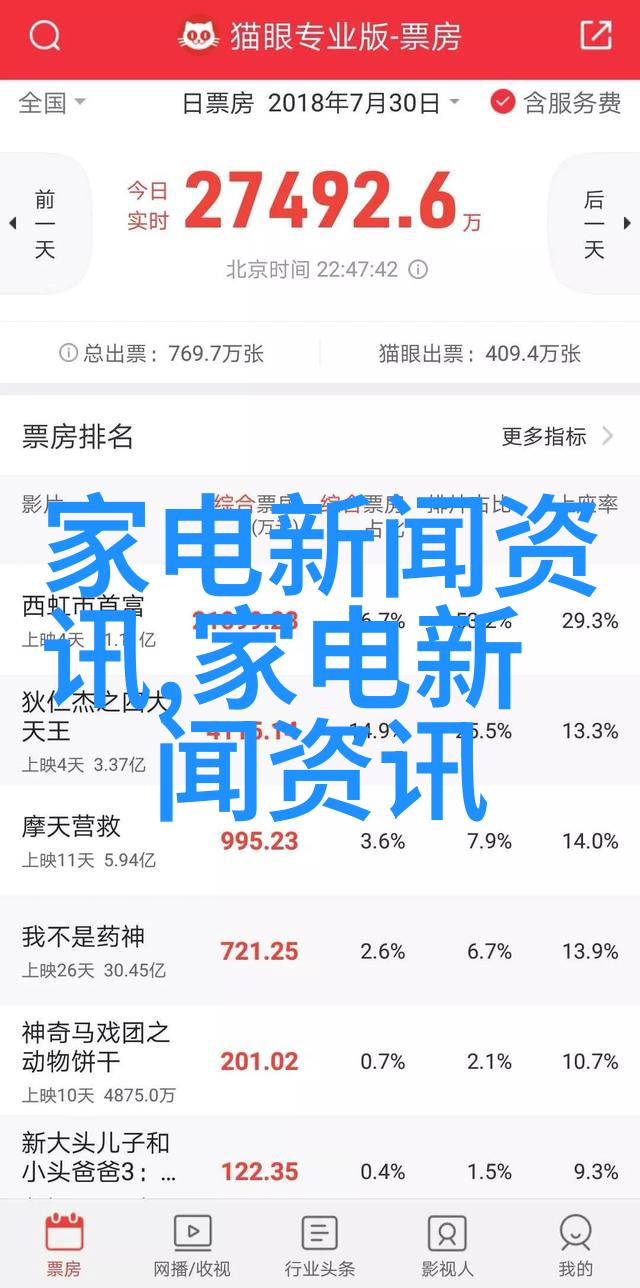This screenshot has height=1288, width=640.
Task: Open the 神奇马戏团之动物饼干 row
Action: click(x=320, y=1060)
